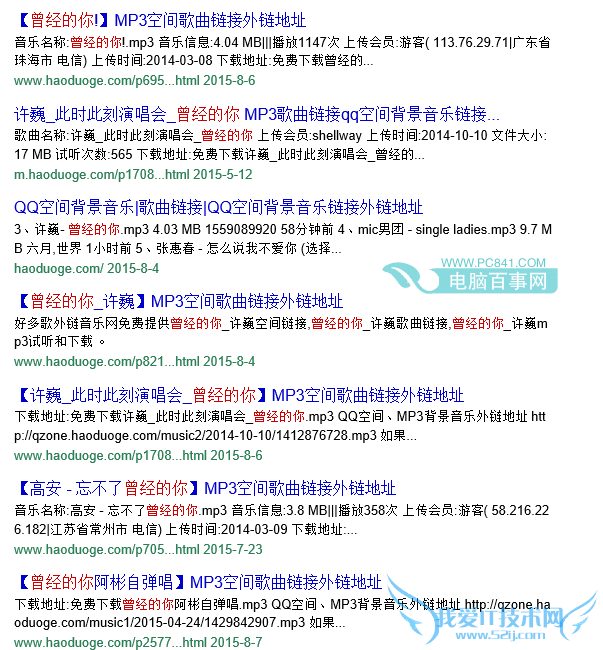Open the result 【曾经的你阿彬自弹唱】MP3空间歌曲链接外链地址
This screenshot has width=603, height=650.
pyautogui.click(x=197, y=582)
